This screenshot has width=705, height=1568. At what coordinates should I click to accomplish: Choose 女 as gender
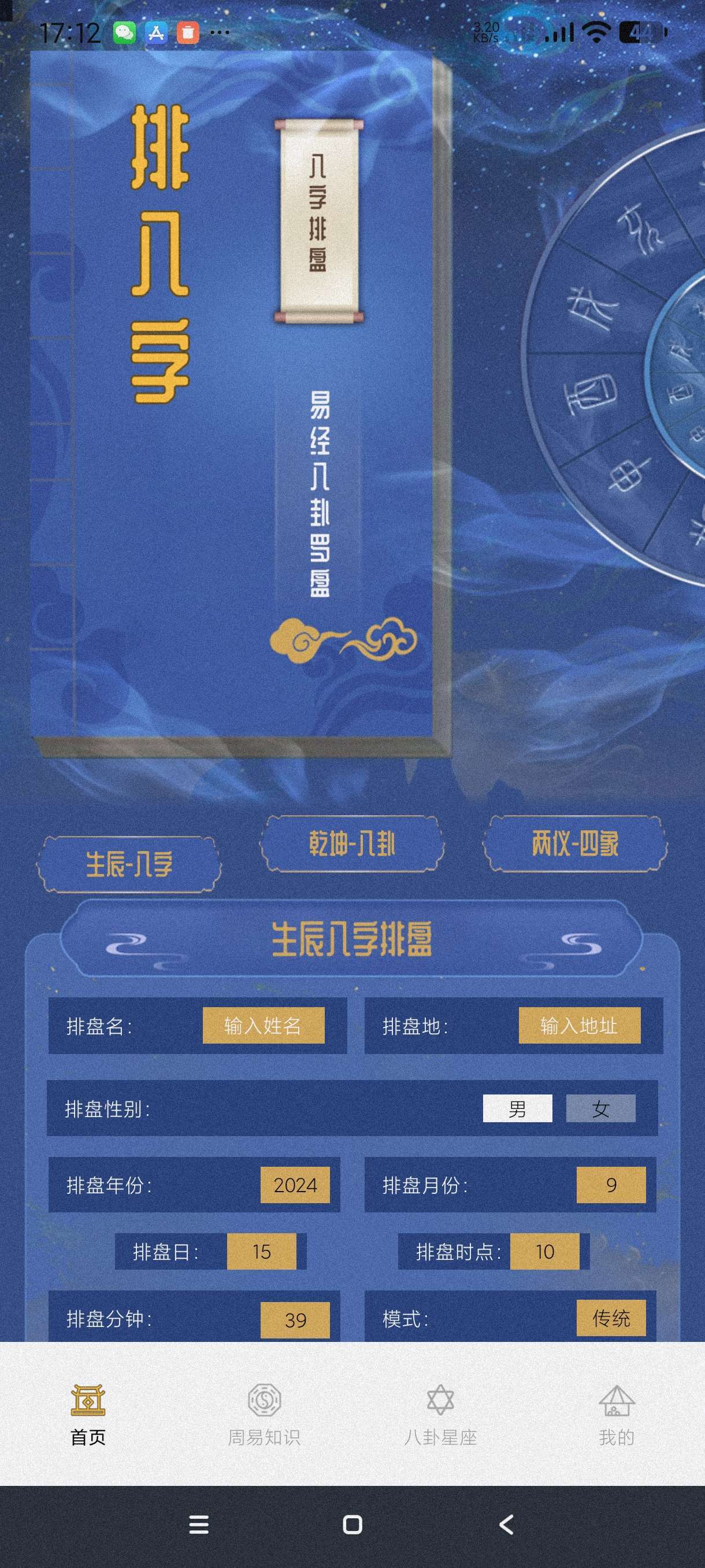coord(600,1108)
